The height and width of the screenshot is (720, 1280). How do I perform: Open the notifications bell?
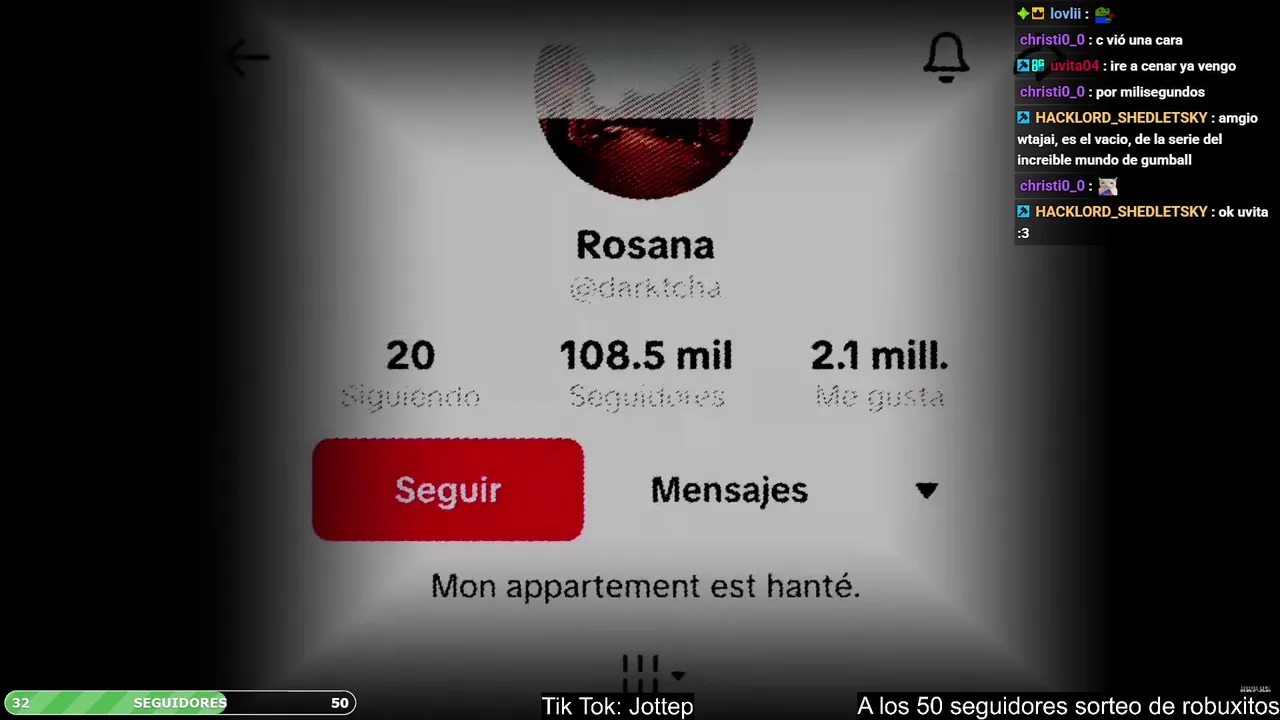pos(945,58)
